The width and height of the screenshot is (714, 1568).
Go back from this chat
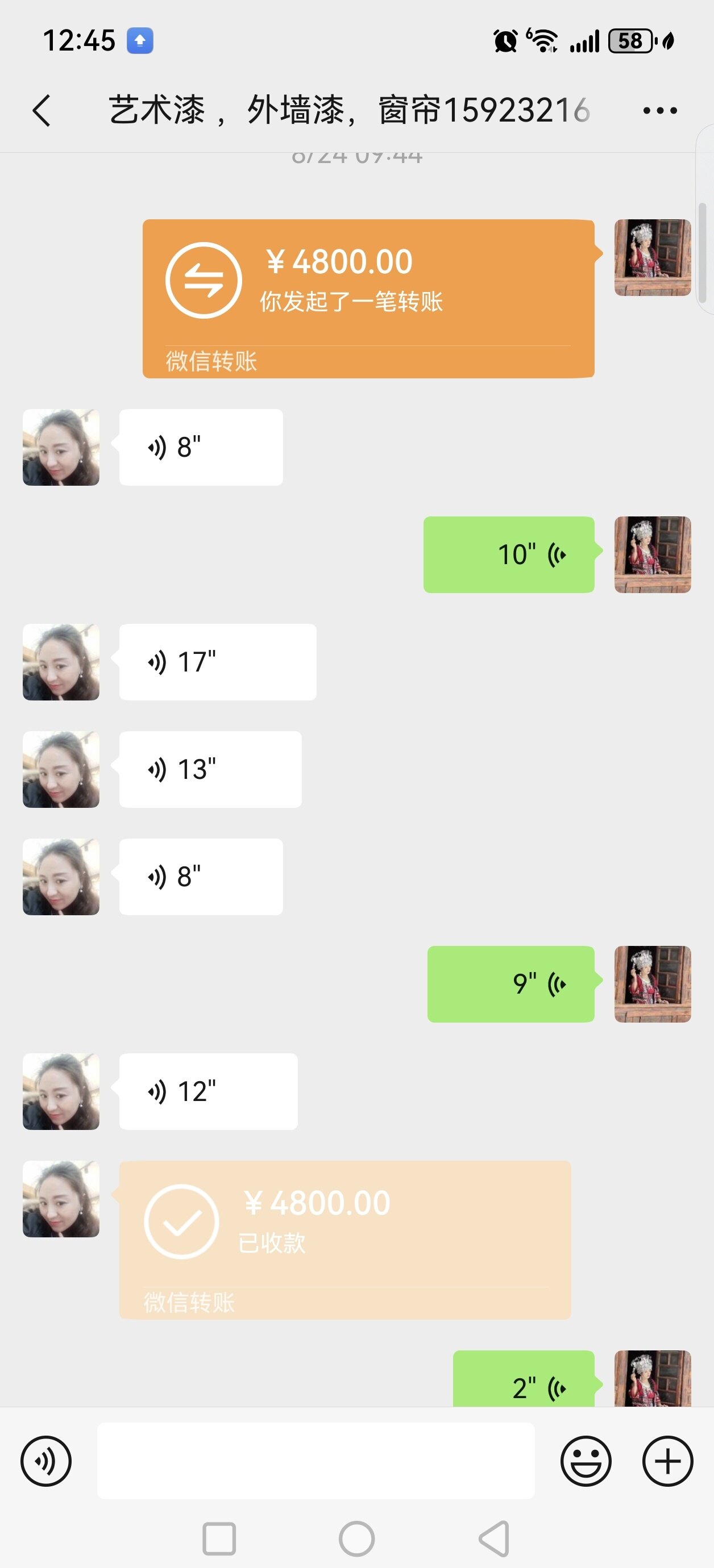pyautogui.click(x=41, y=111)
